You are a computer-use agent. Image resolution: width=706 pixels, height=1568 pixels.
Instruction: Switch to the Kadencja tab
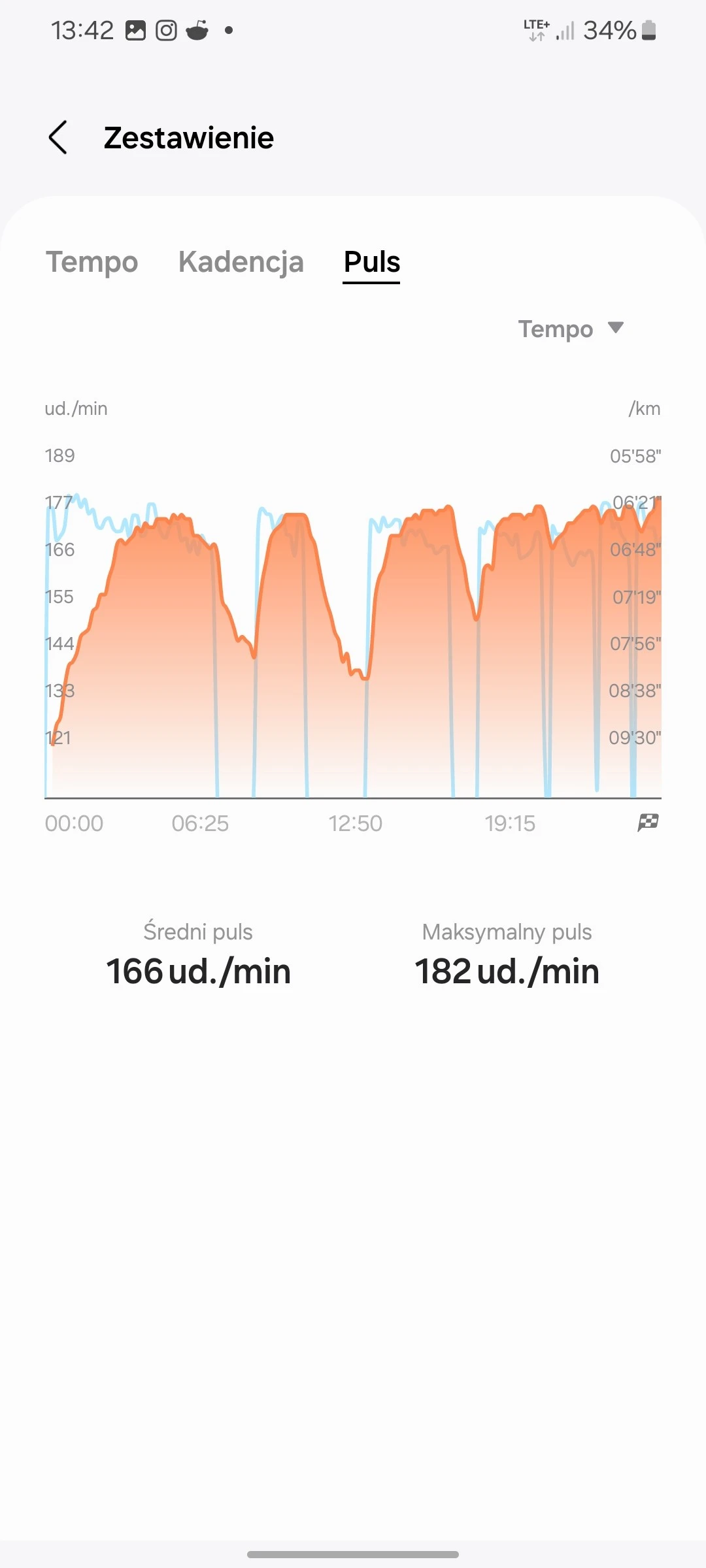(x=241, y=262)
